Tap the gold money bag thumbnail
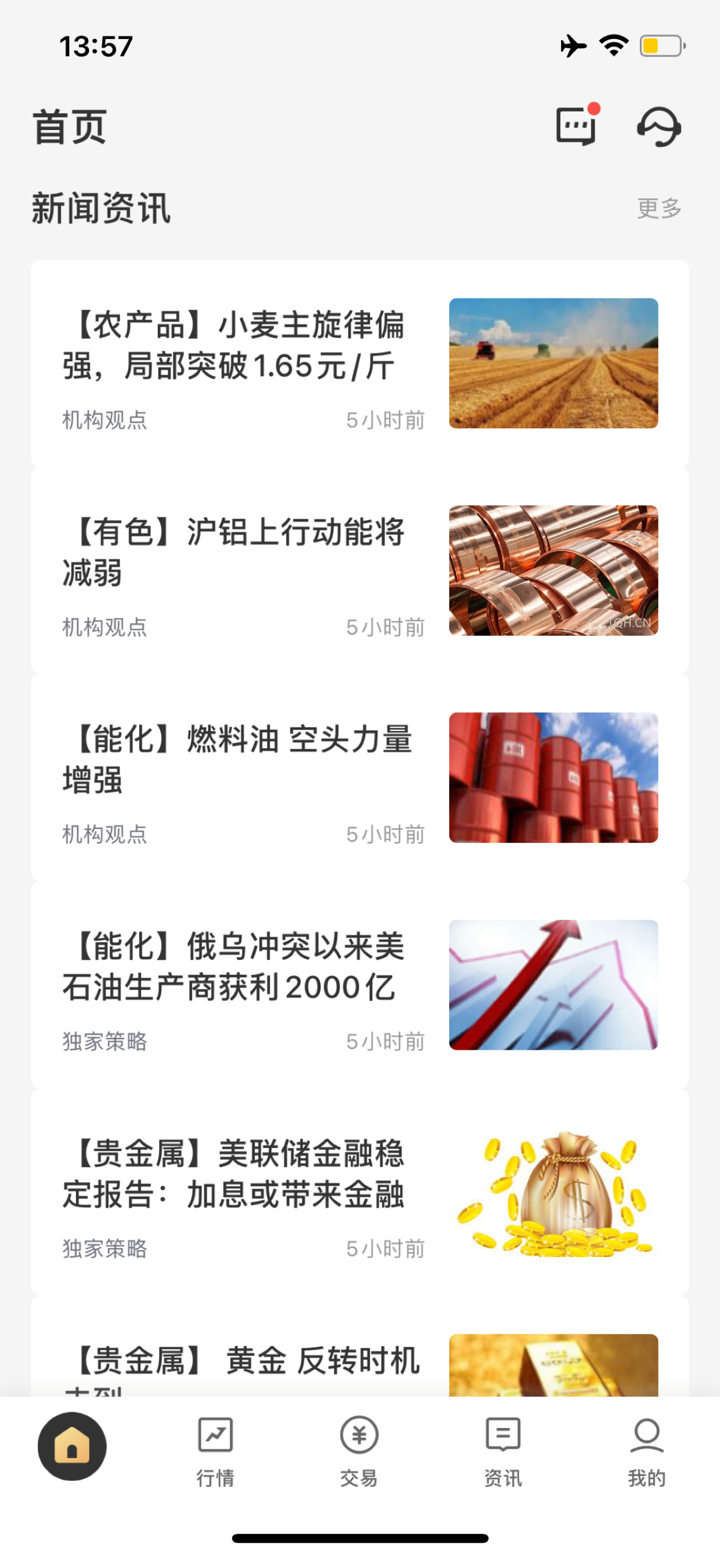The image size is (720, 1558). pos(553,1191)
